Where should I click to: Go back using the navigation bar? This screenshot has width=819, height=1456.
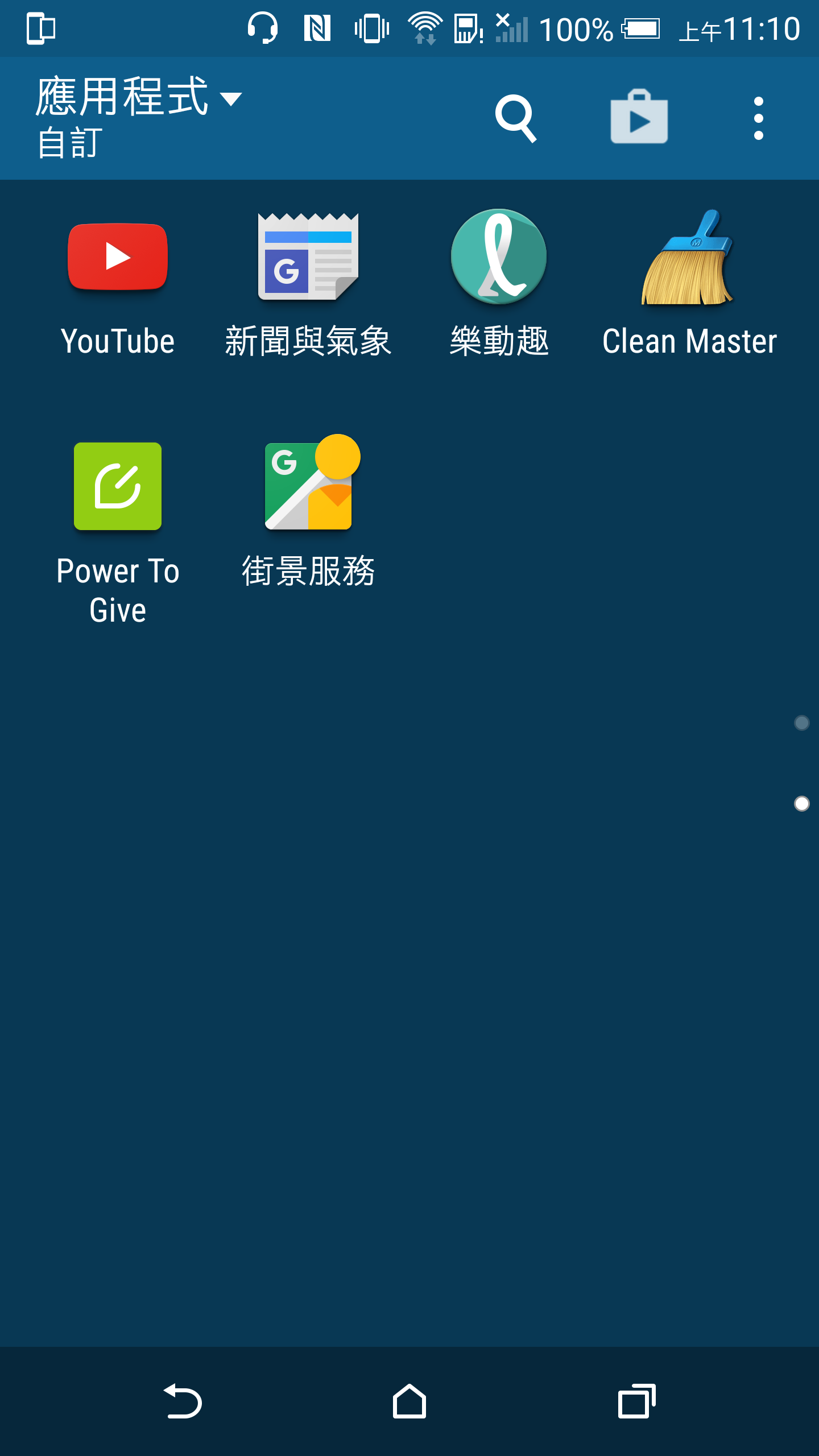pyautogui.click(x=182, y=1401)
